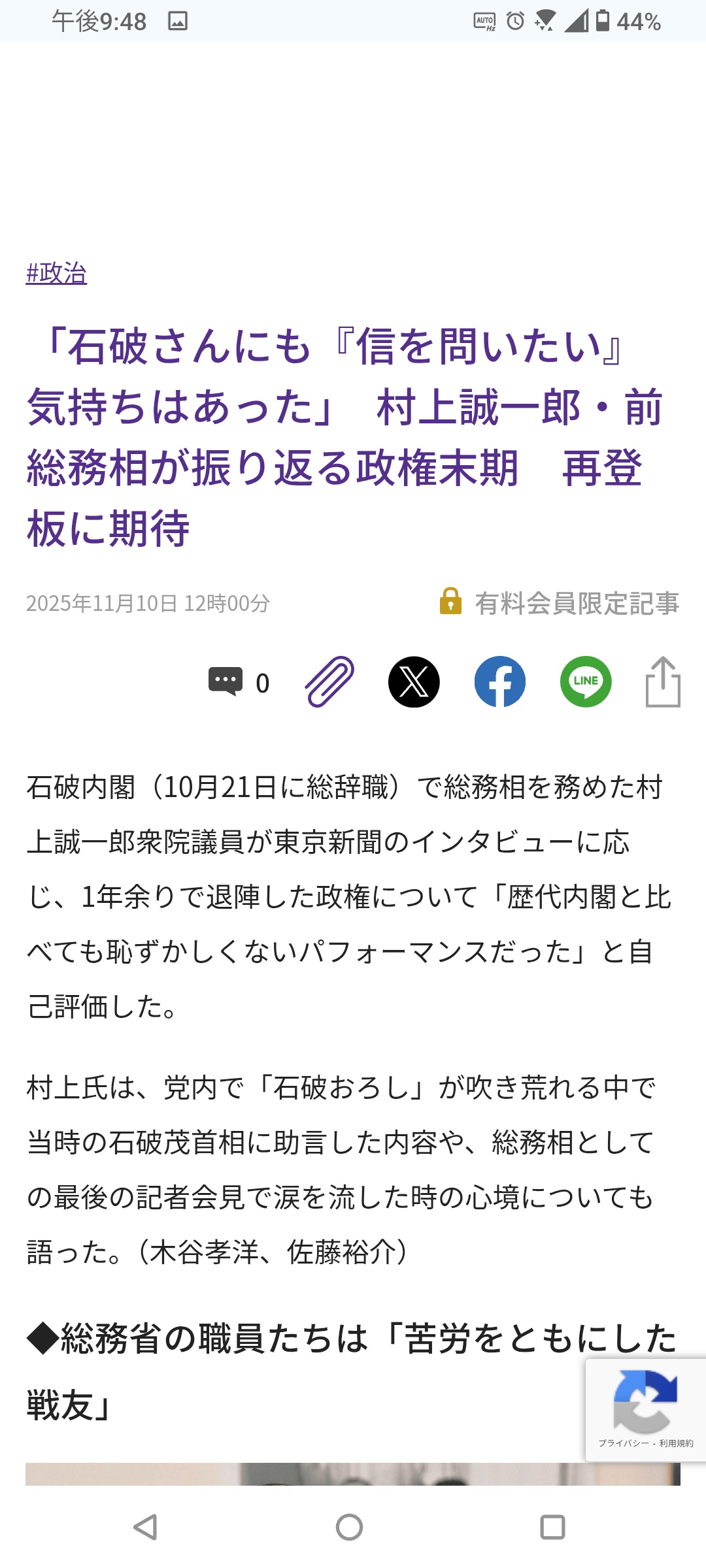The height and width of the screenshot is (1568, 706).
Task: Return to the home screen
Action: [x=349, y=1527]
